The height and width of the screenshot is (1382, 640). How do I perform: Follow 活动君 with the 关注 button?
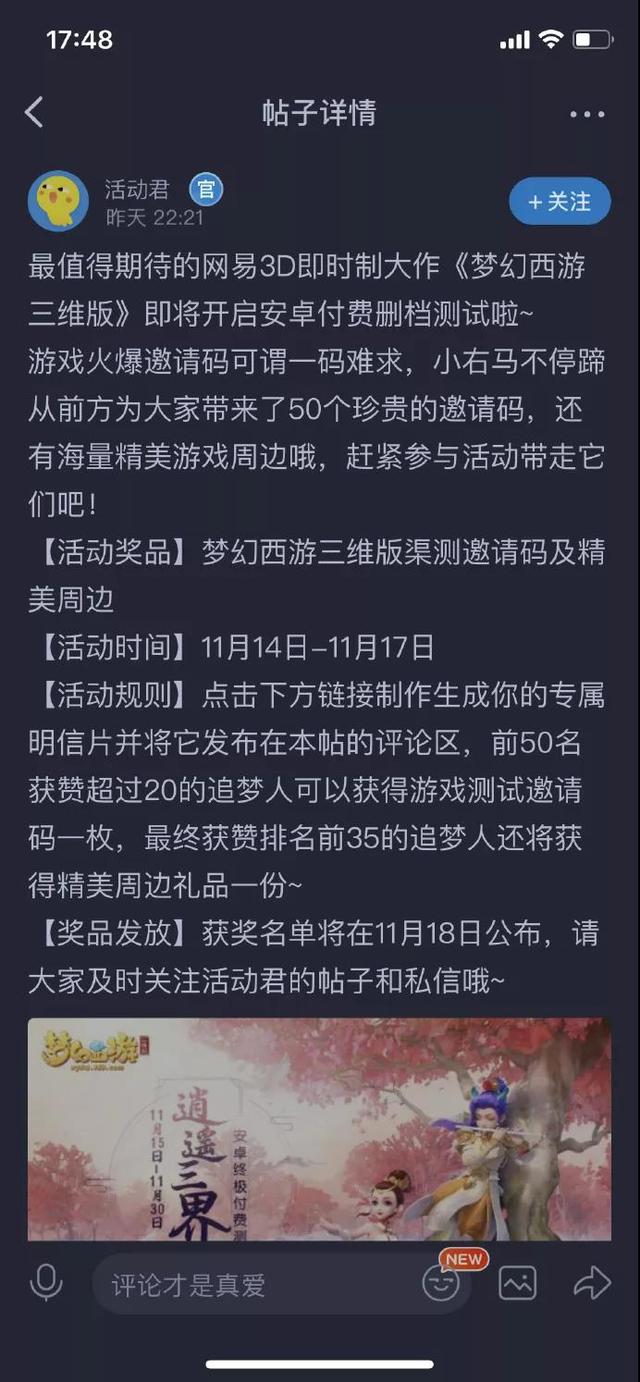pyautogui.click(x=559, y=201)
